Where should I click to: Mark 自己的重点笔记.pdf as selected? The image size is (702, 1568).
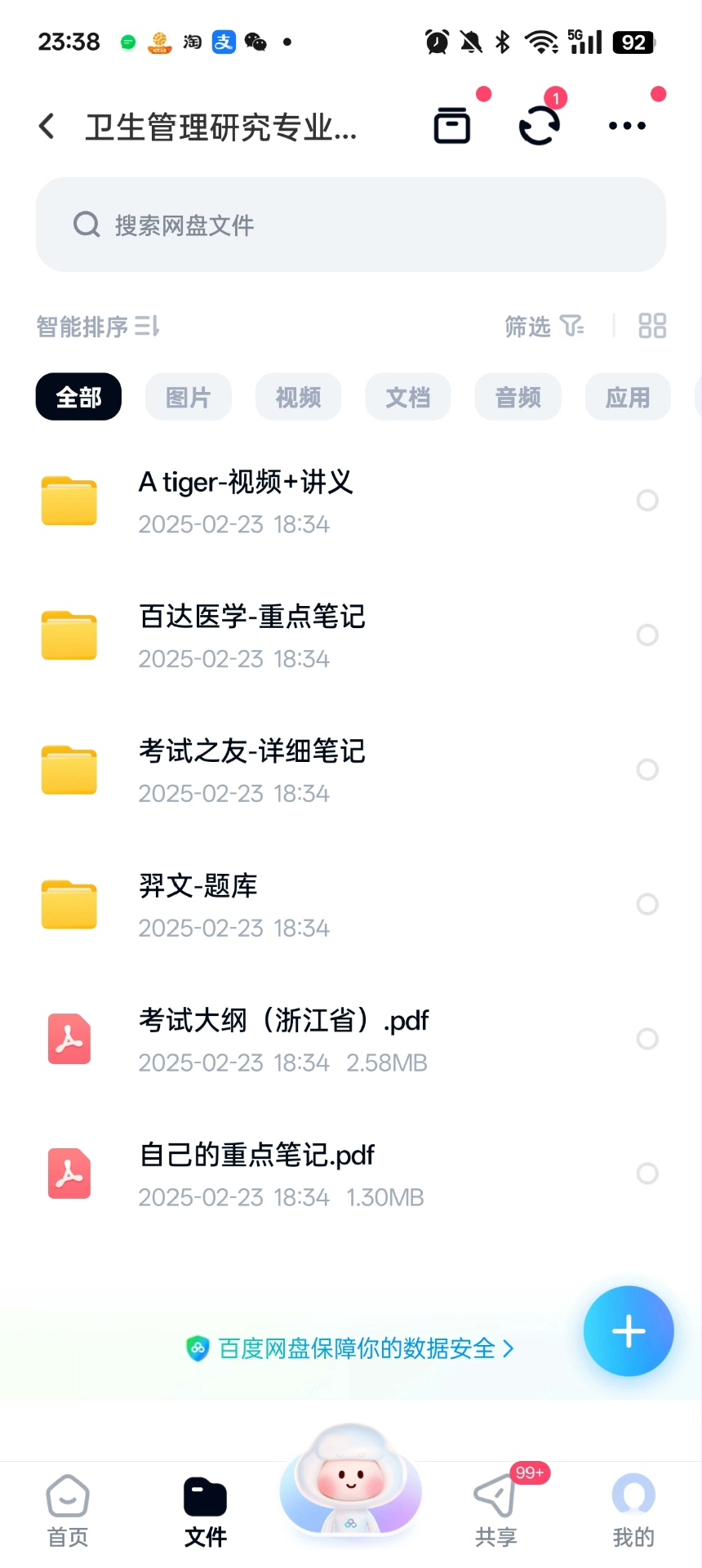(647, 1174)
